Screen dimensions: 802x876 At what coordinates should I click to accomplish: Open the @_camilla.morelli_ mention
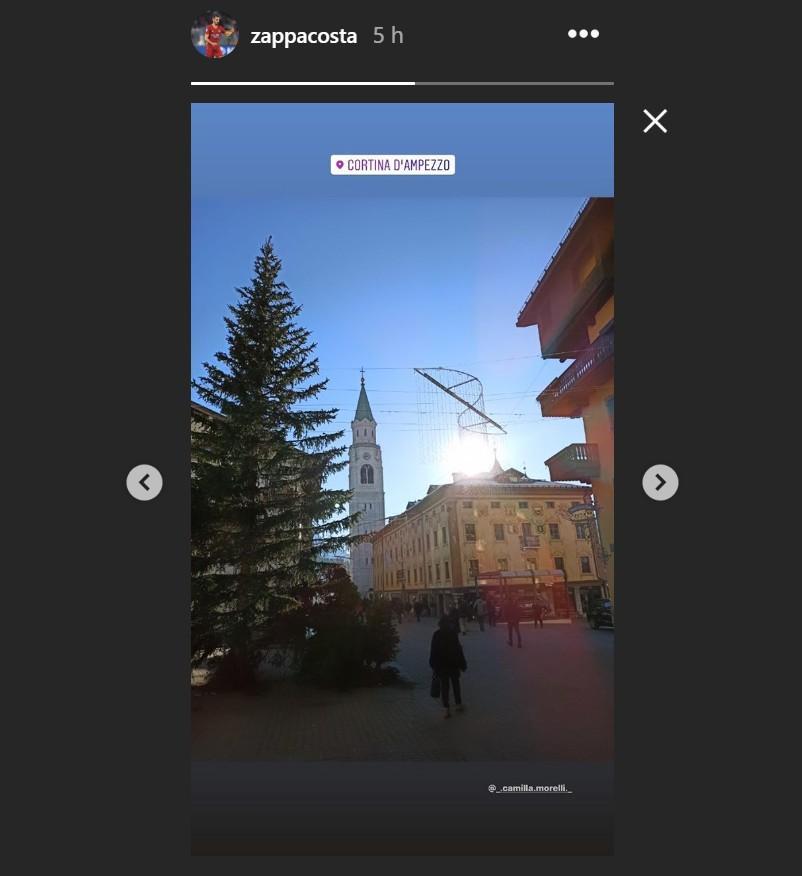[x=530, y=788]
